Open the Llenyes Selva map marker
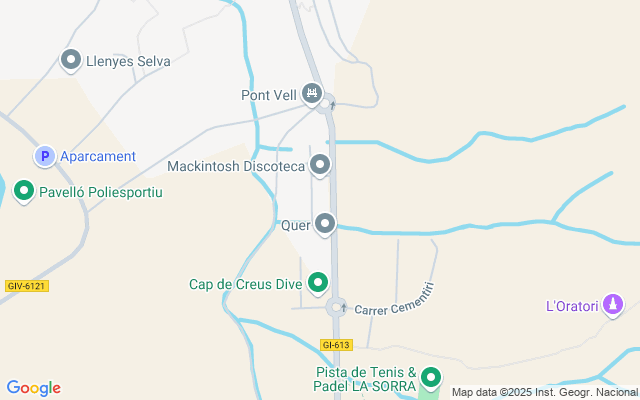Viewport: 640px width, 400px height. [x=71, y=61]
